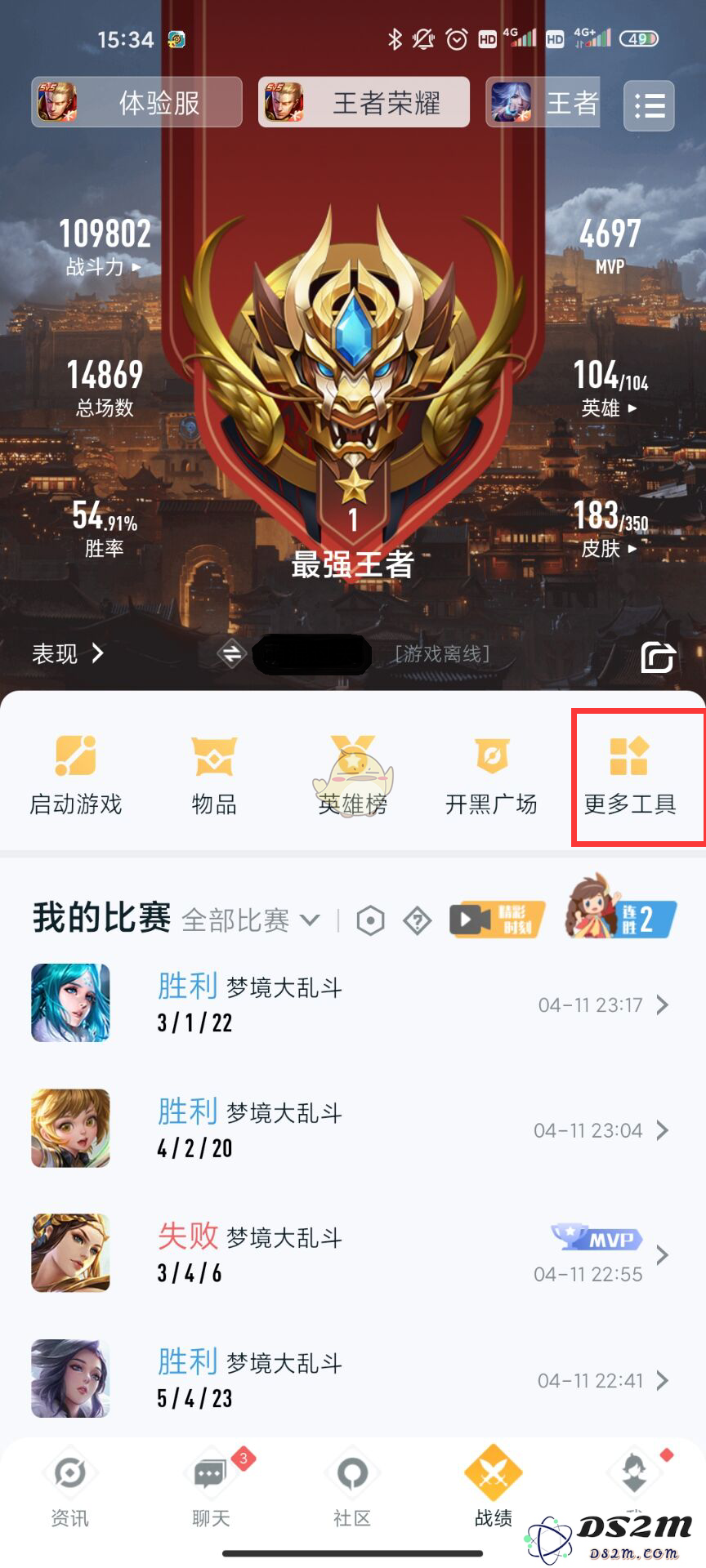
Task: Share the profile card
Action: tap(657, 656)
